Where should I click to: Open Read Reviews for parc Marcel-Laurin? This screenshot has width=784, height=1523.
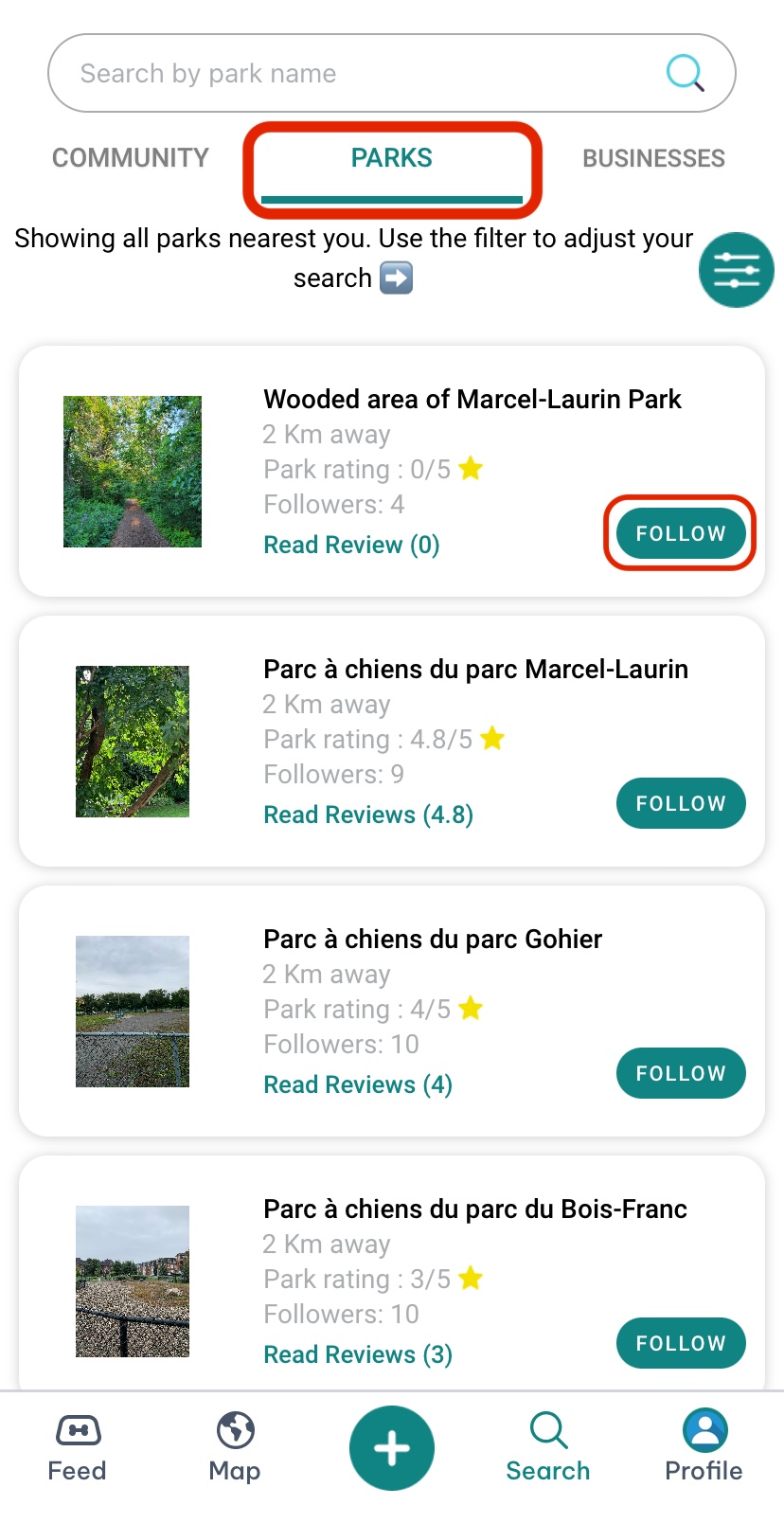click(x=367, y=814)
